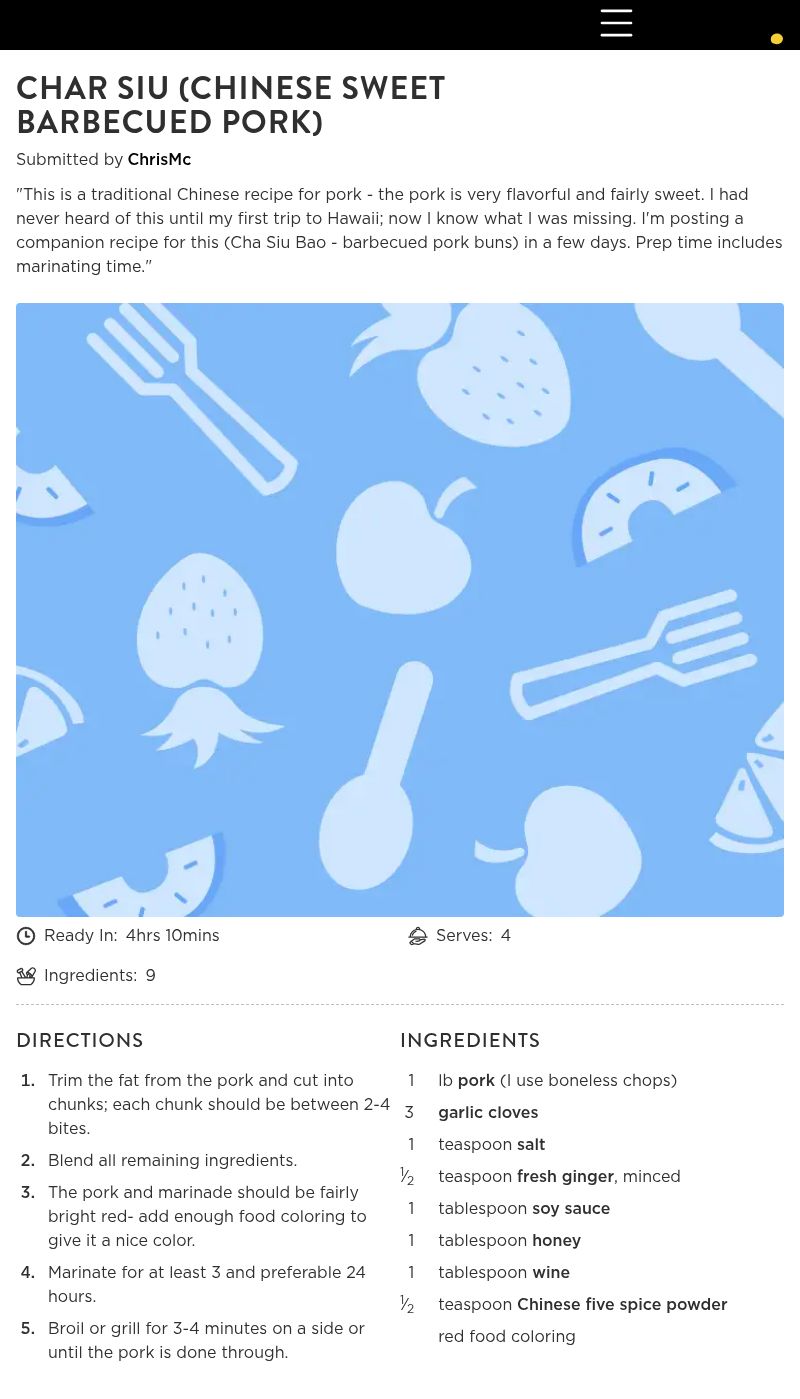Open the garlic cloves ingredient link

(x=488, y=1113)
